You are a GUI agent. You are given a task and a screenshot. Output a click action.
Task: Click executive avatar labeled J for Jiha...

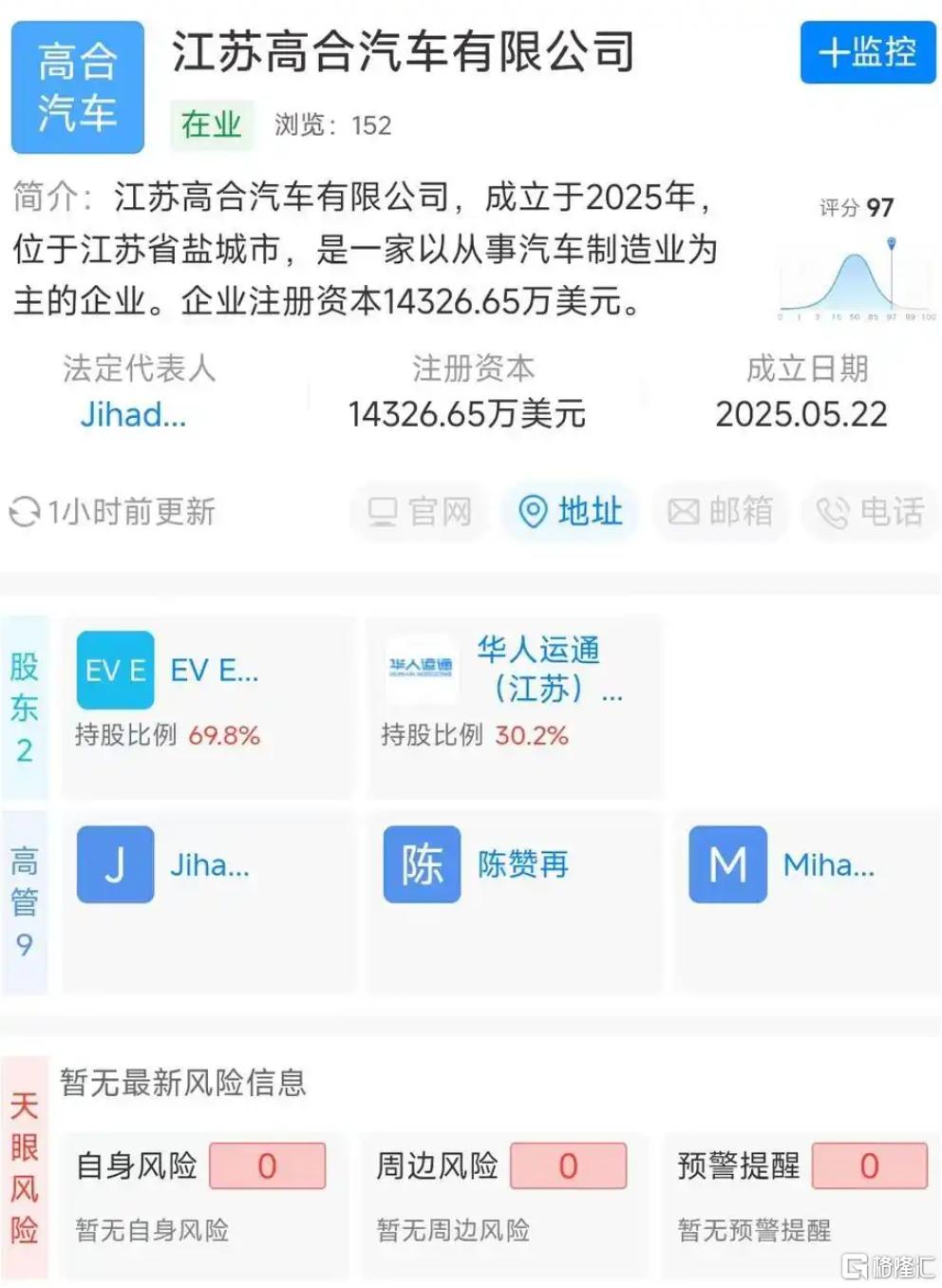tap(116, 865)
